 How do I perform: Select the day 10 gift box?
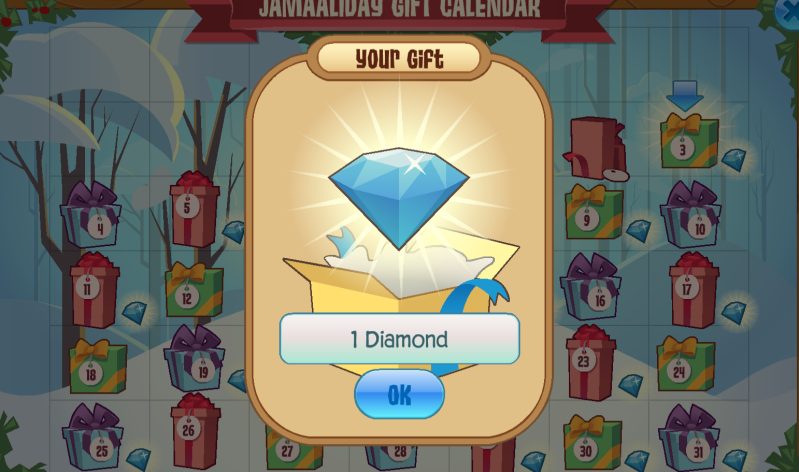coord(691,217)
